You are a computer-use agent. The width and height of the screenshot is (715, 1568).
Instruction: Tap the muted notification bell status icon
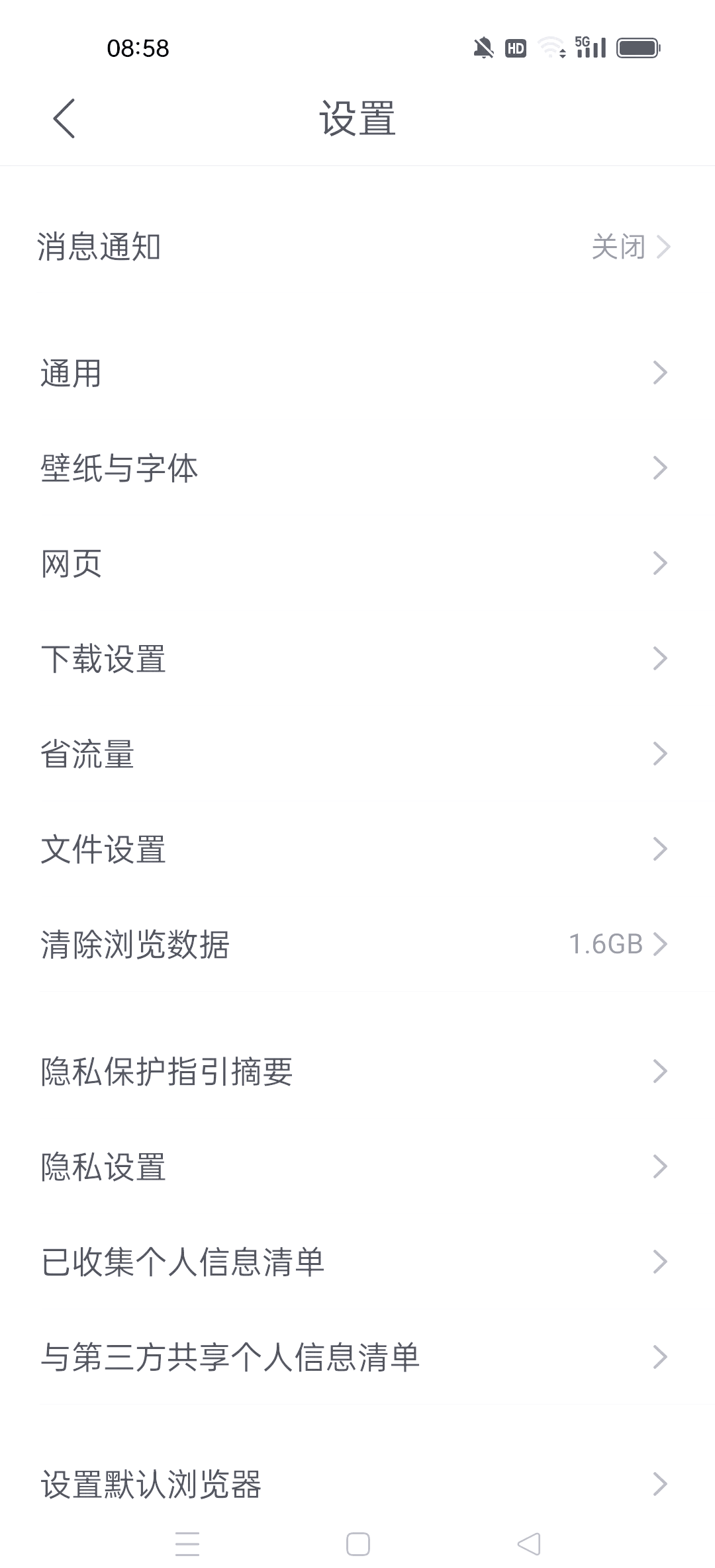coord(482,47)
